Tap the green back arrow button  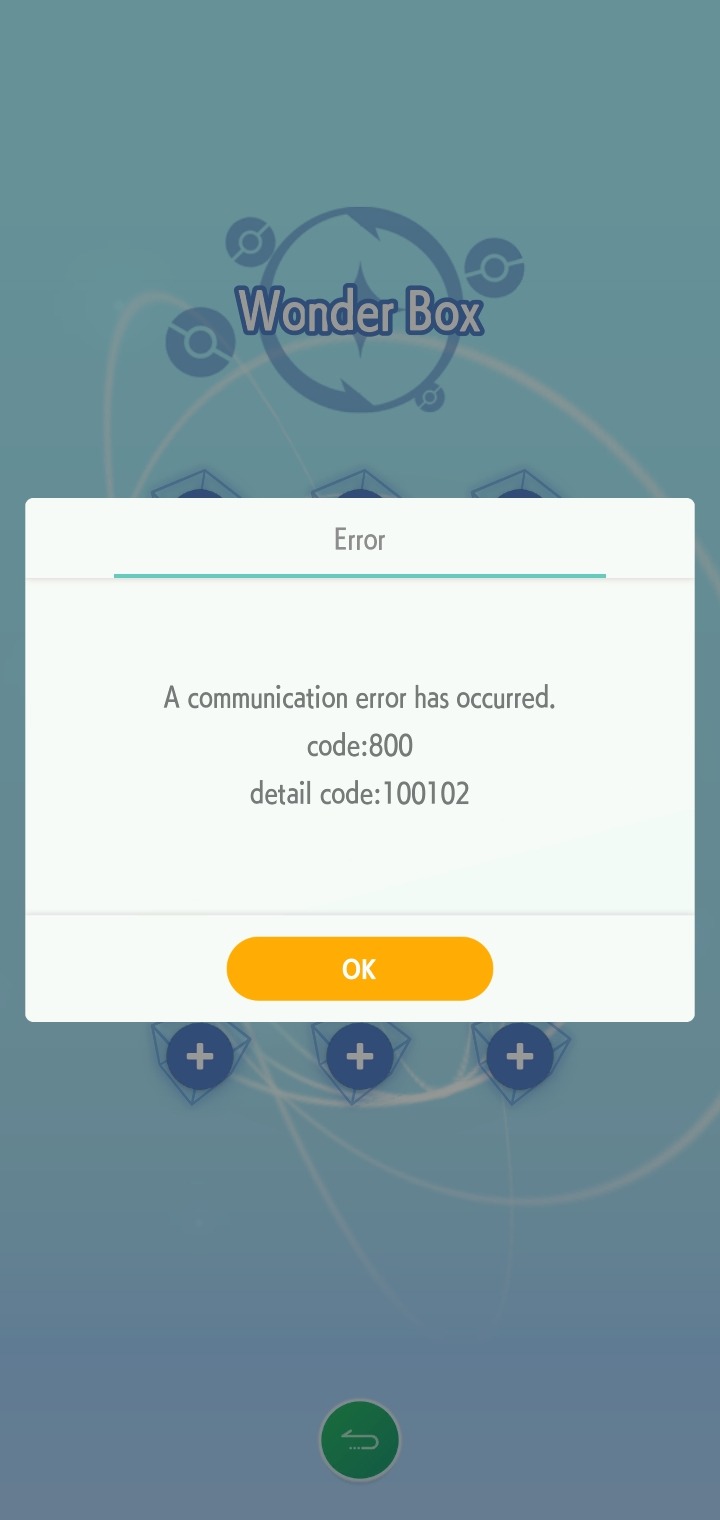pyautogui.click(x=360, y=1440)
